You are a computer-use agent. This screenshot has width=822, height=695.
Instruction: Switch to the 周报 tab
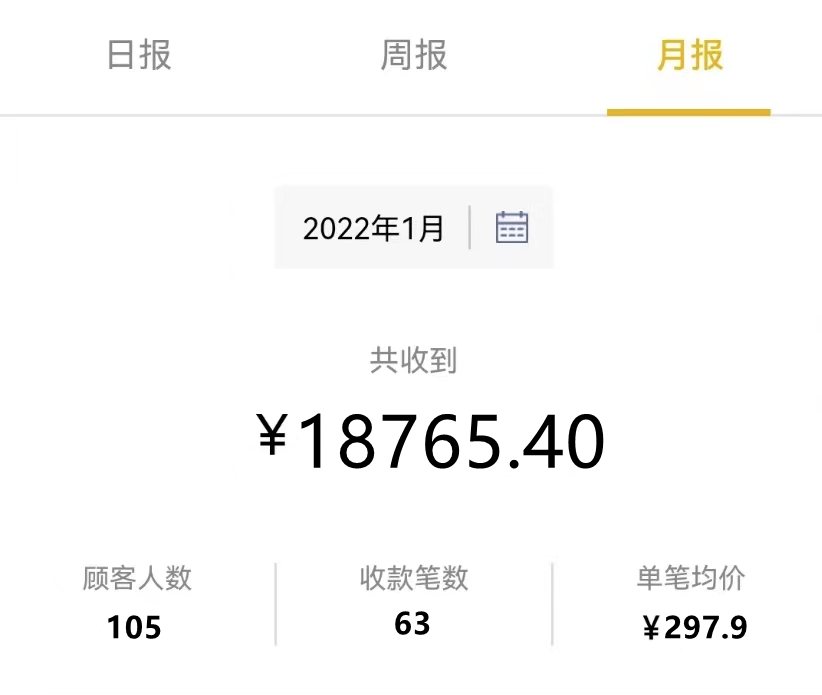[413, 55]
